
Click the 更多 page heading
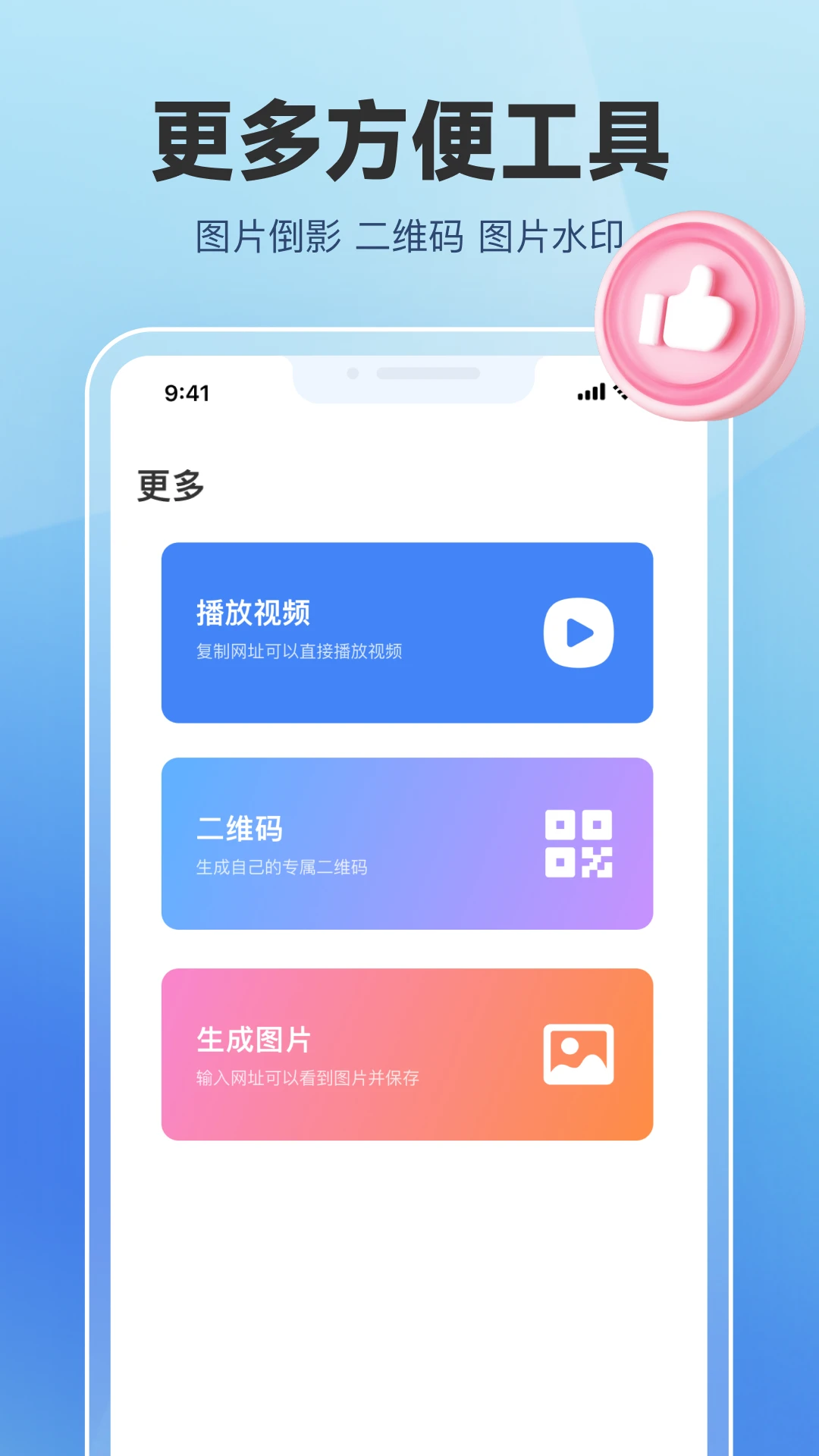point(168,485)
